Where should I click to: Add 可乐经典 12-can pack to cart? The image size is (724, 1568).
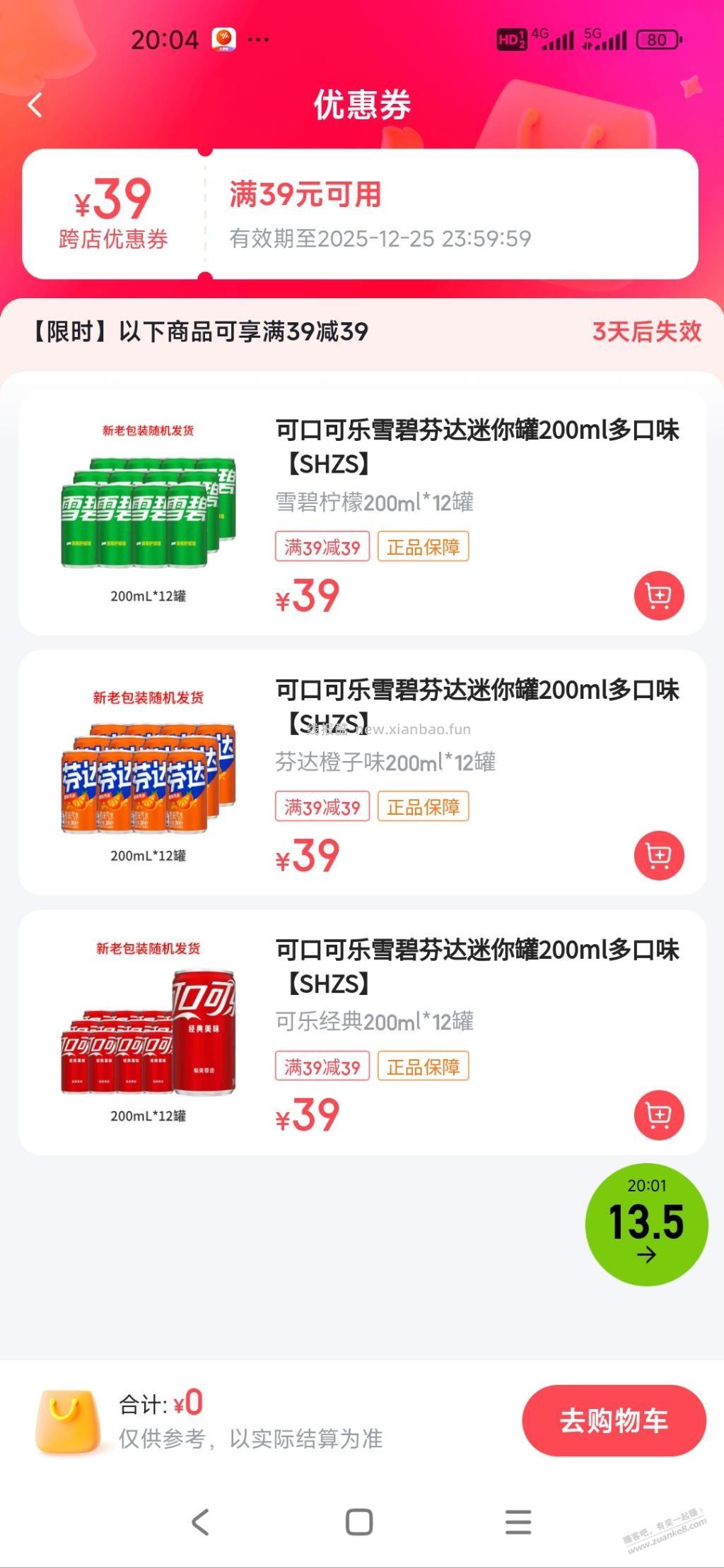point(658,1113)
